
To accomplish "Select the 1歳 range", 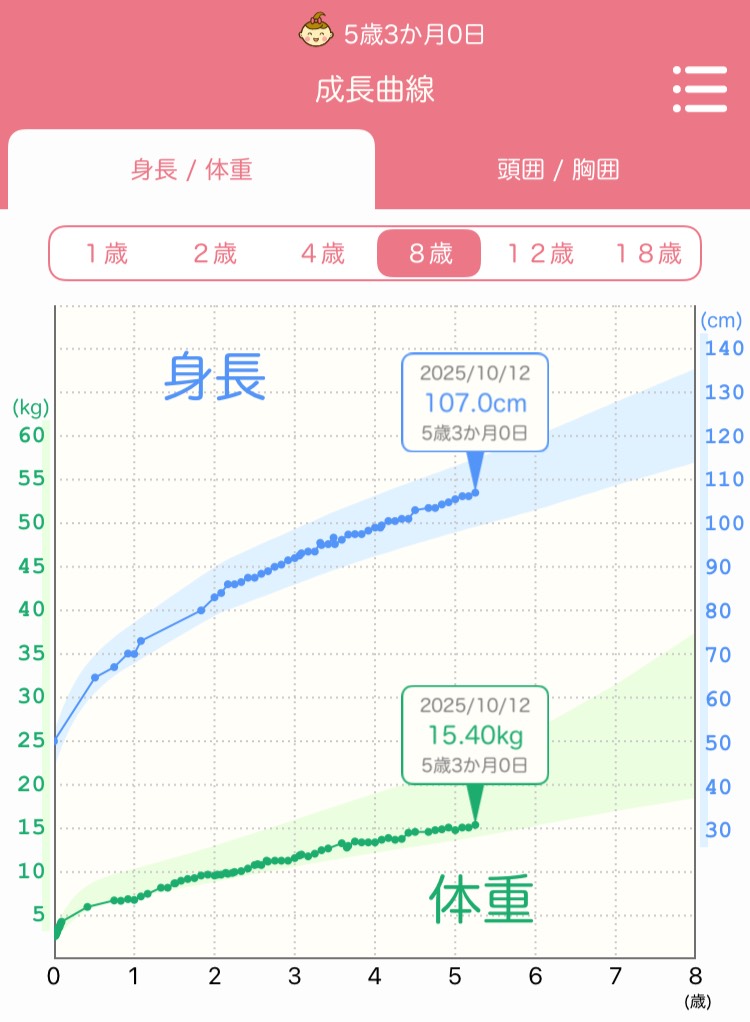I will (x=105, y=254).
